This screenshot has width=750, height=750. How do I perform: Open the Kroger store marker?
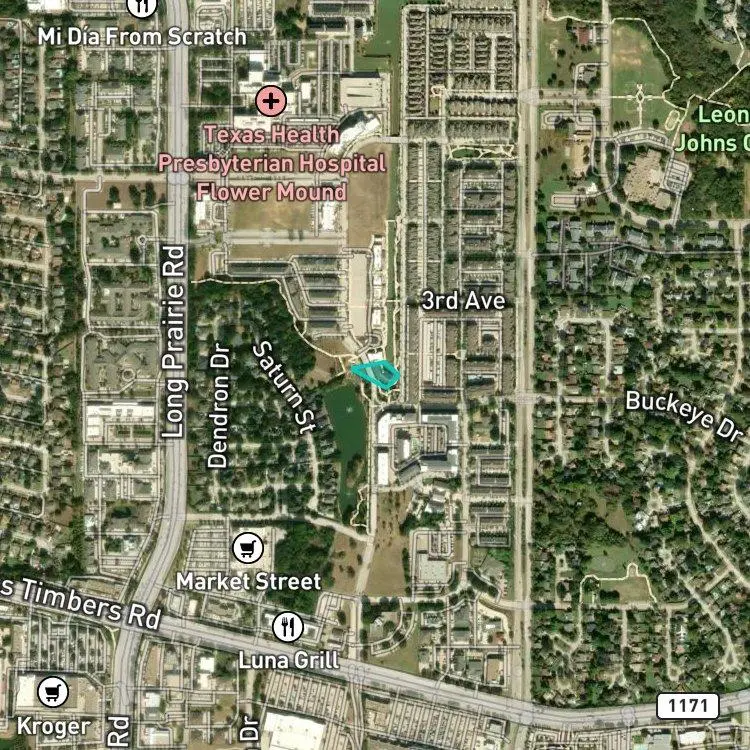(x=53, y=692)
